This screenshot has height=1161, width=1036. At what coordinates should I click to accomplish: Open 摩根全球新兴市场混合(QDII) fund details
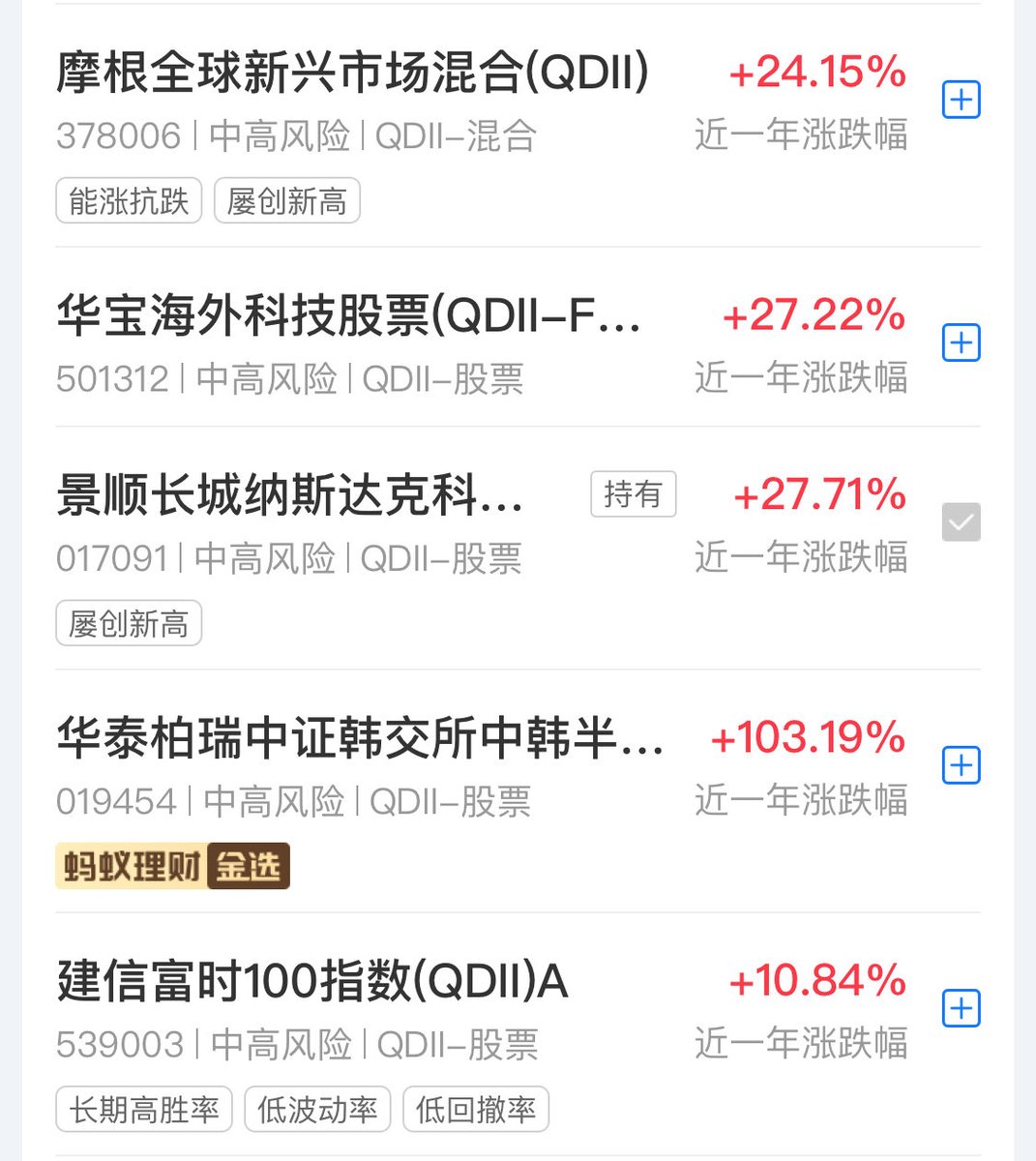[352, 74]
